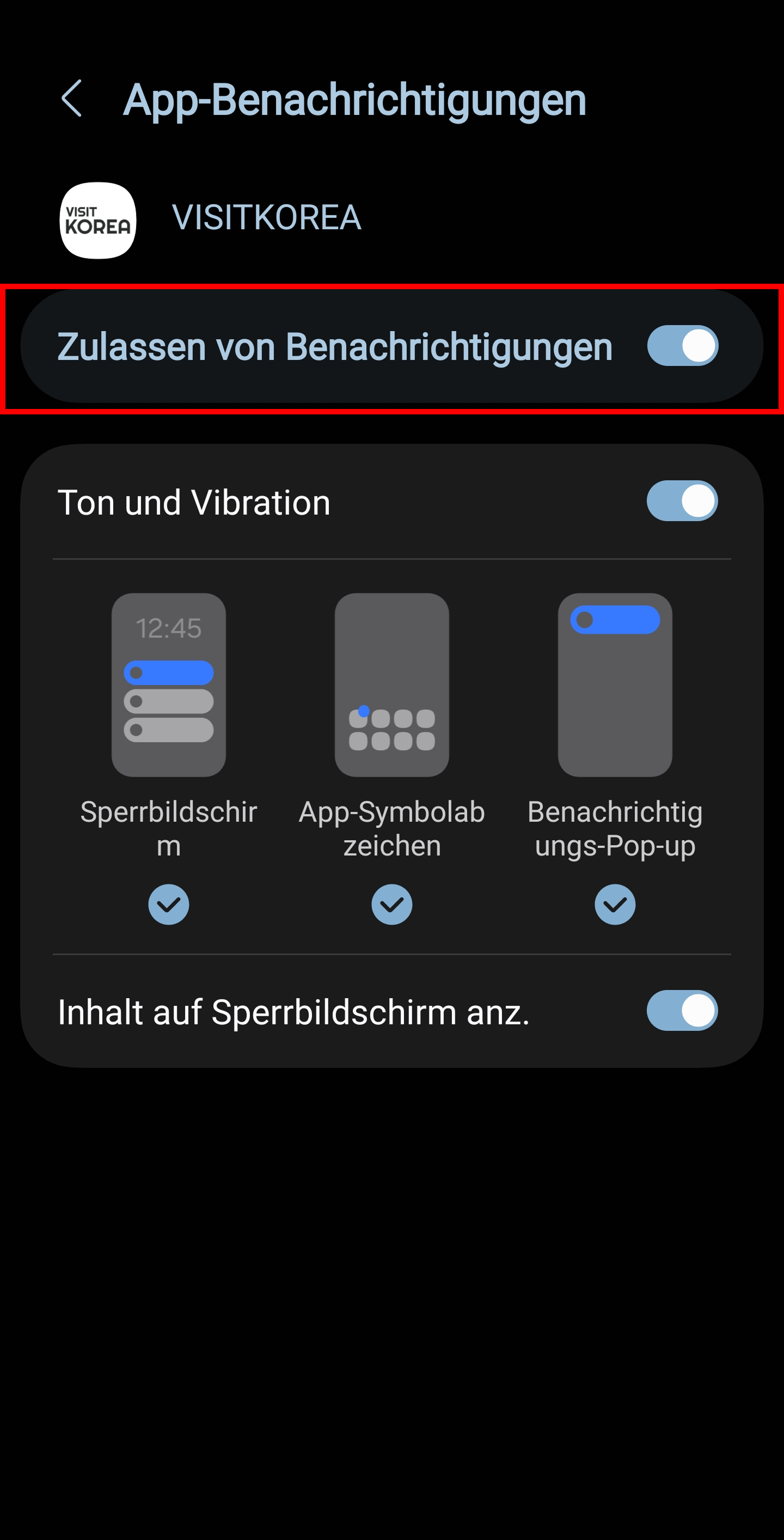The image size is (784, 1540).
Task: Uncheck Sperrbildschirm notification option
Action: click(x=169, y=905)
